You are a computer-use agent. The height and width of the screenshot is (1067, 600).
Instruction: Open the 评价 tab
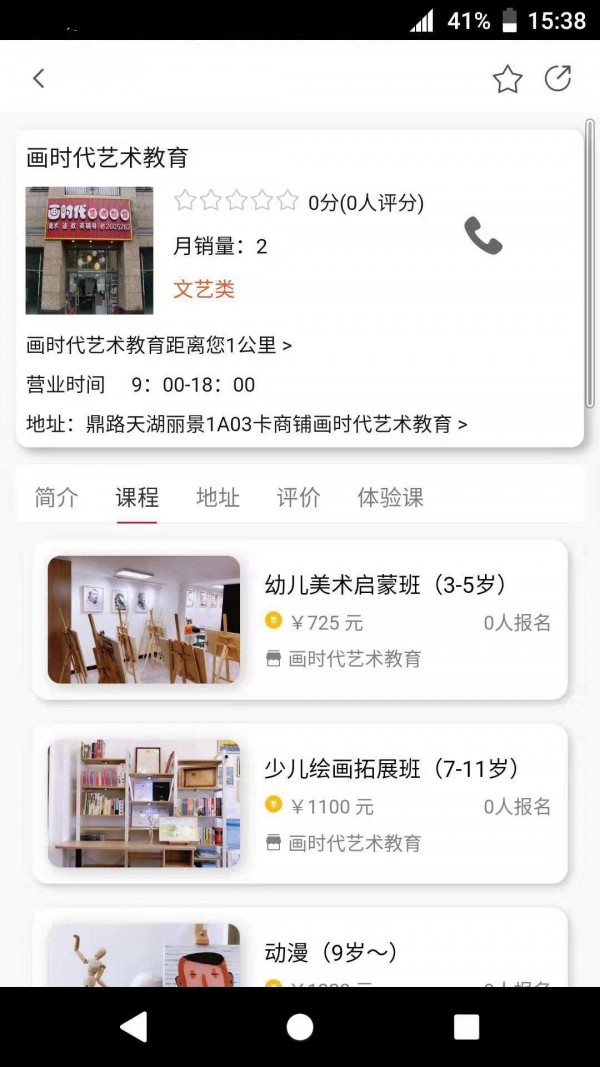(x=298, y=498)
